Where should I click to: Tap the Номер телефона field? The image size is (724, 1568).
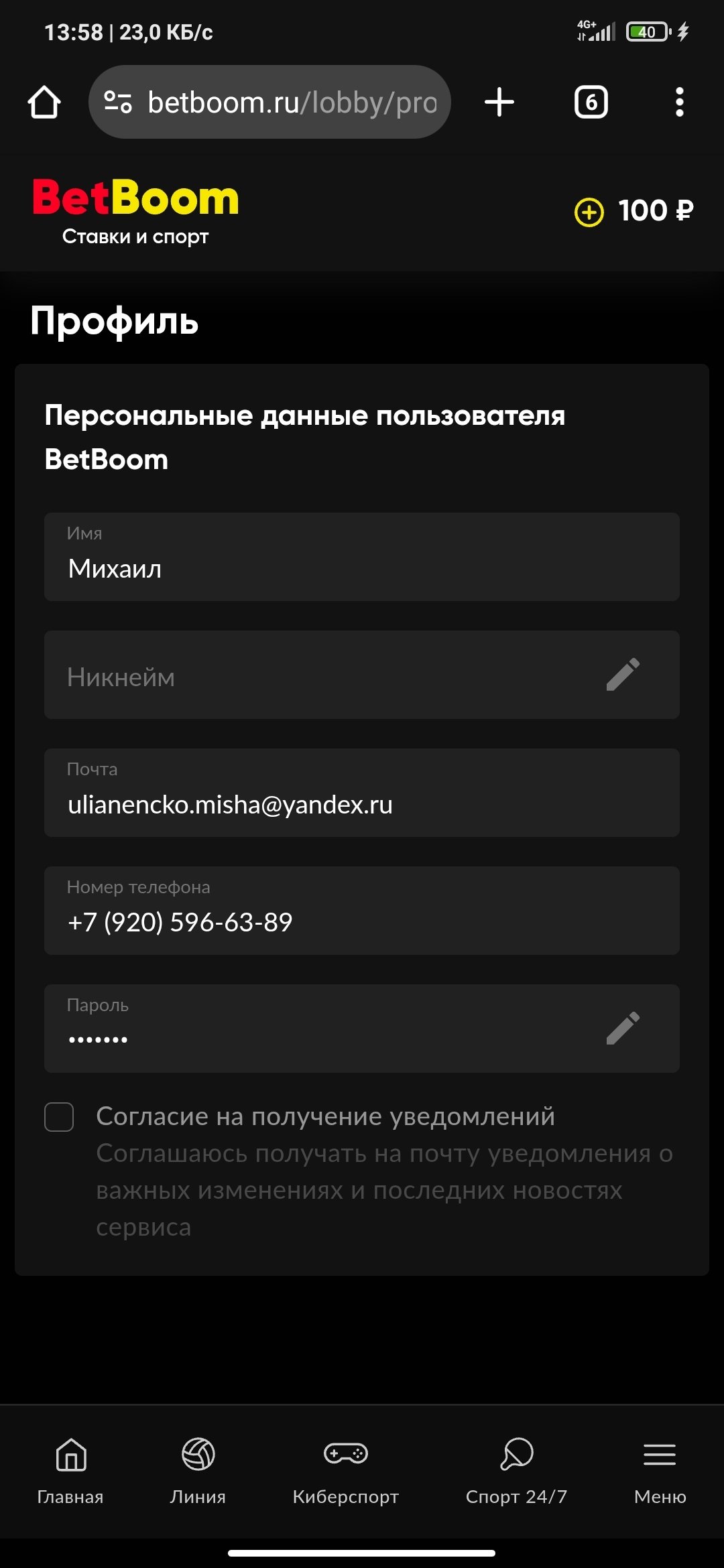[362, 911]
